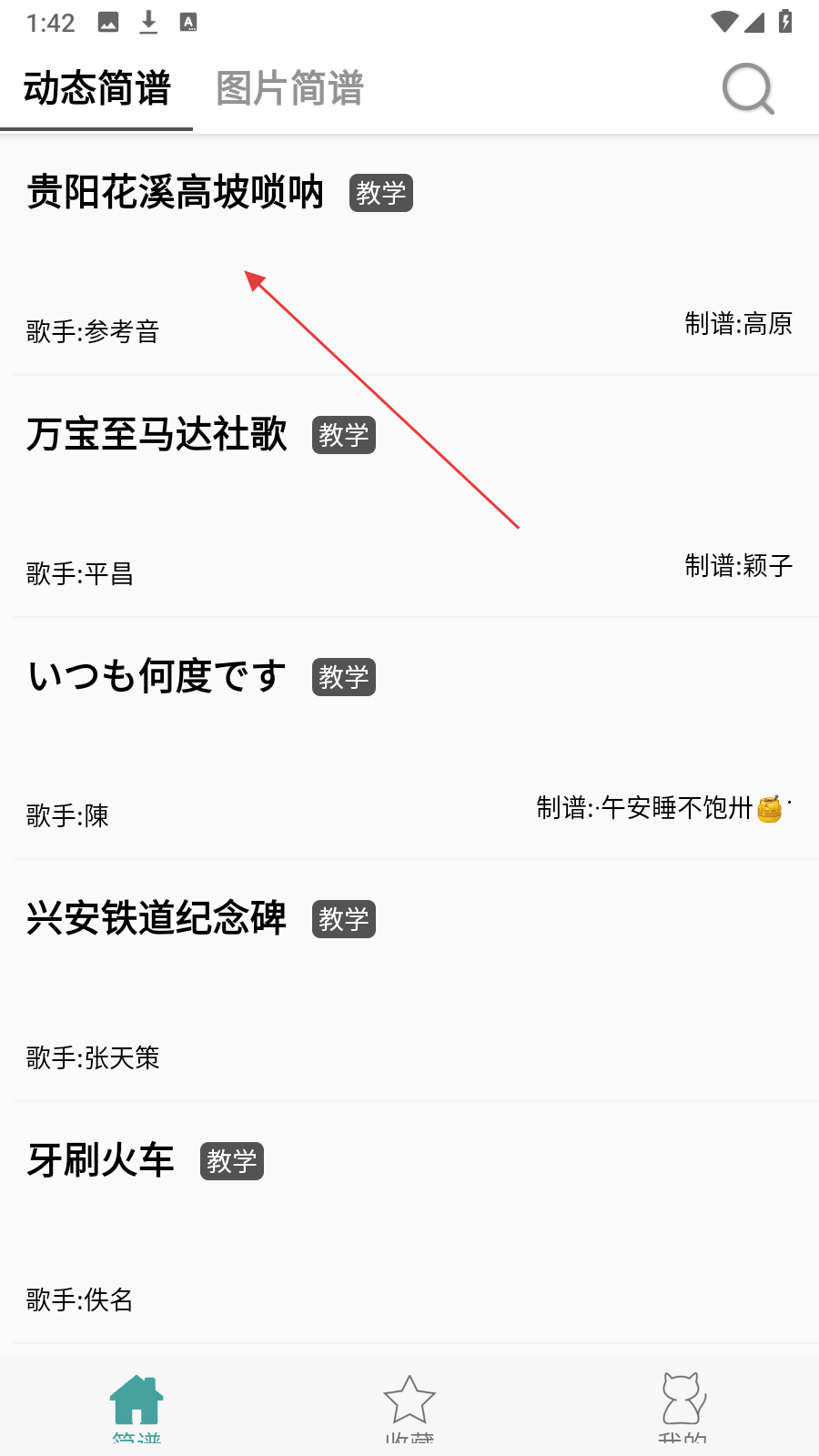This screenshot has width=819, height=1456.
Task: Open the 收藏 favorites tab
Action: [x=409, y=1406]
